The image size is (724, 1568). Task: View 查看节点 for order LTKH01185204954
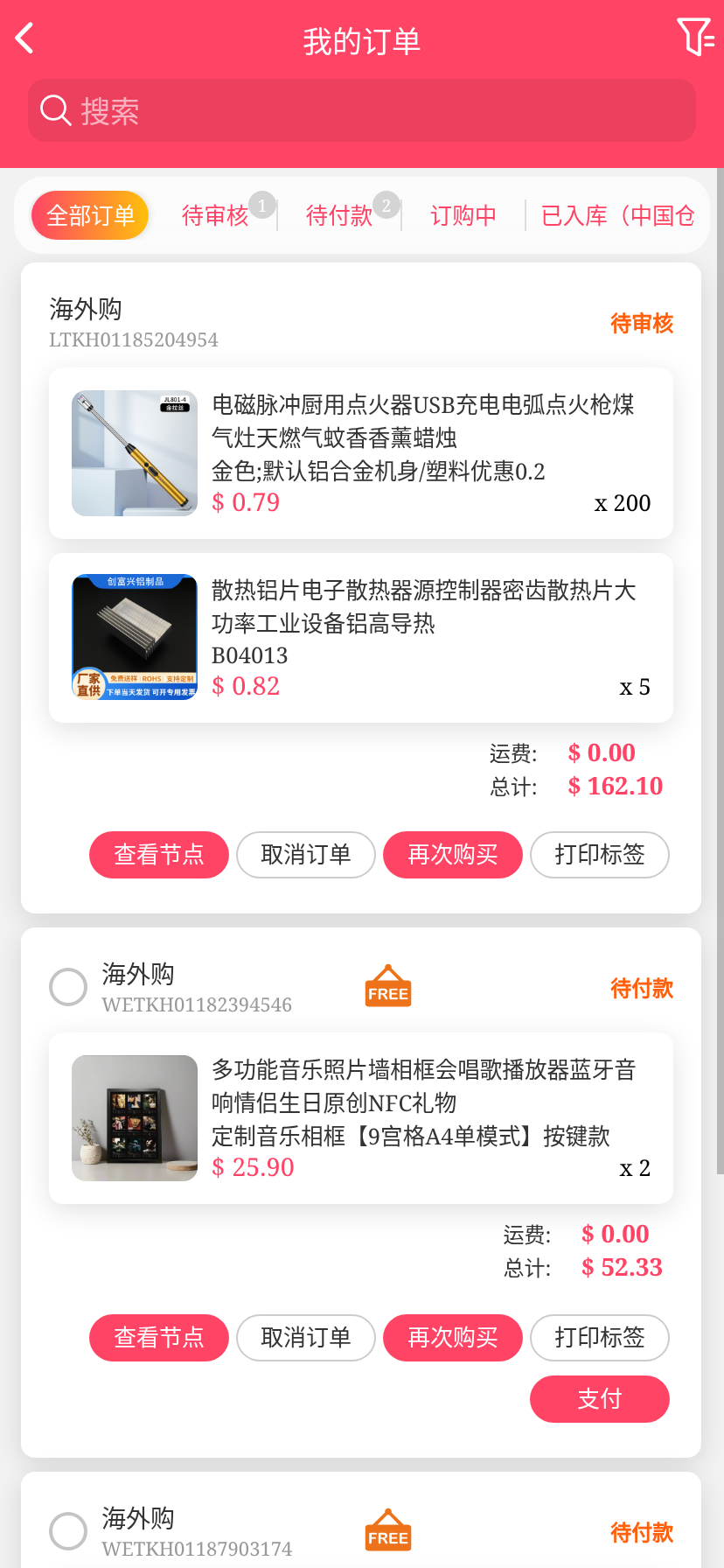click(159, 854)
